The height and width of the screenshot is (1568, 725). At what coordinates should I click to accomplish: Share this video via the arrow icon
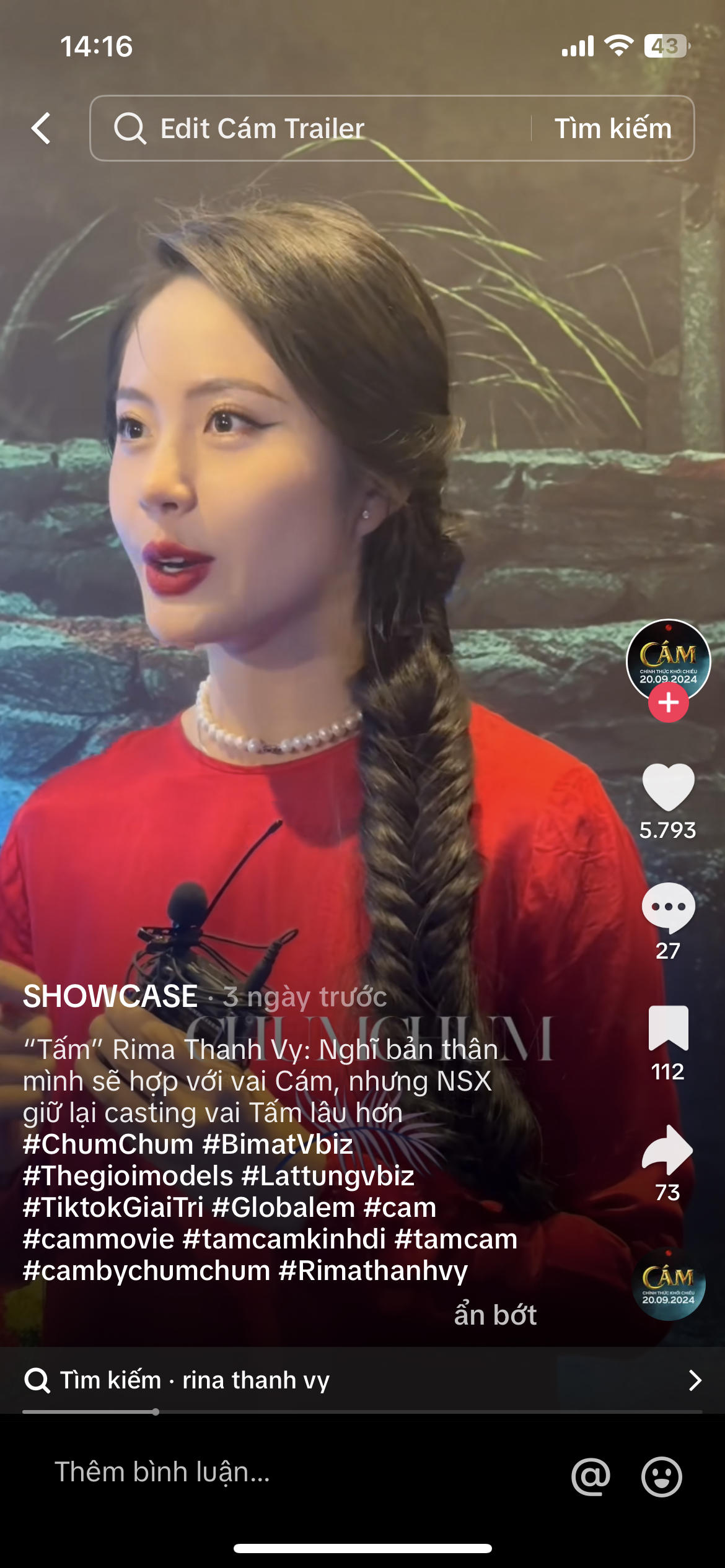pyautogui.click(x=668, y=1149)
